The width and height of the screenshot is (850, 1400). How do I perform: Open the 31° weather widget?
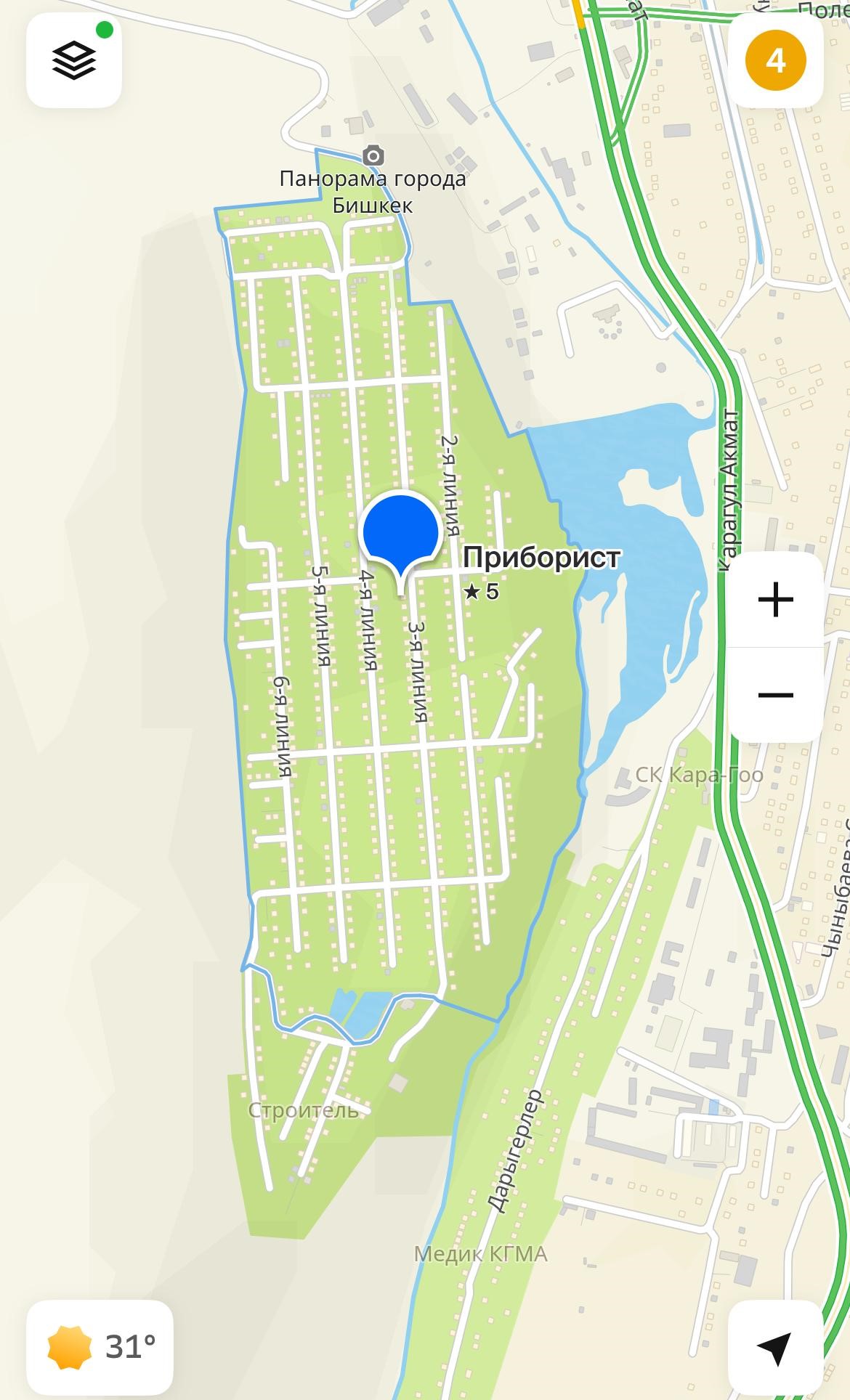(100, 1348)
